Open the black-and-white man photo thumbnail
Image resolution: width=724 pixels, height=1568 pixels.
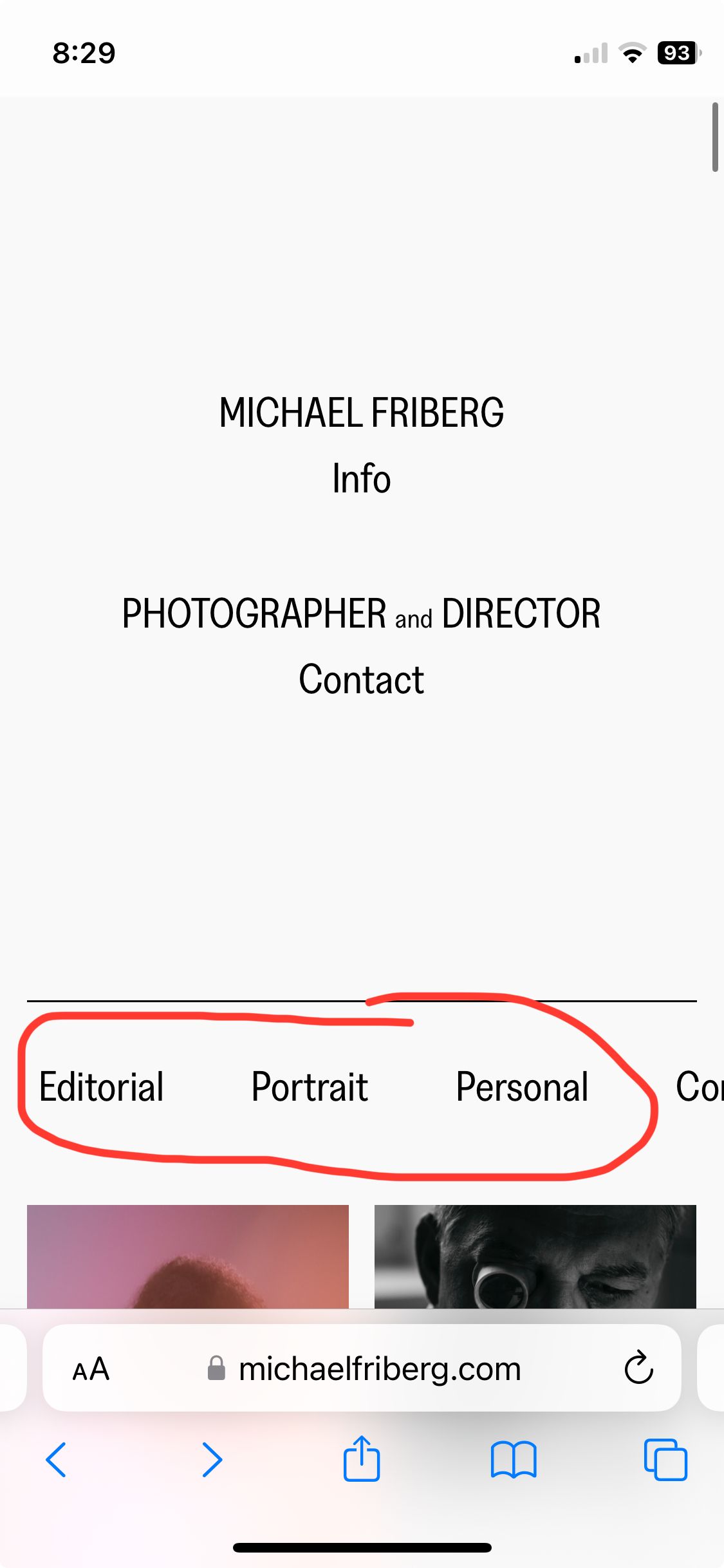pos(535,1256)
